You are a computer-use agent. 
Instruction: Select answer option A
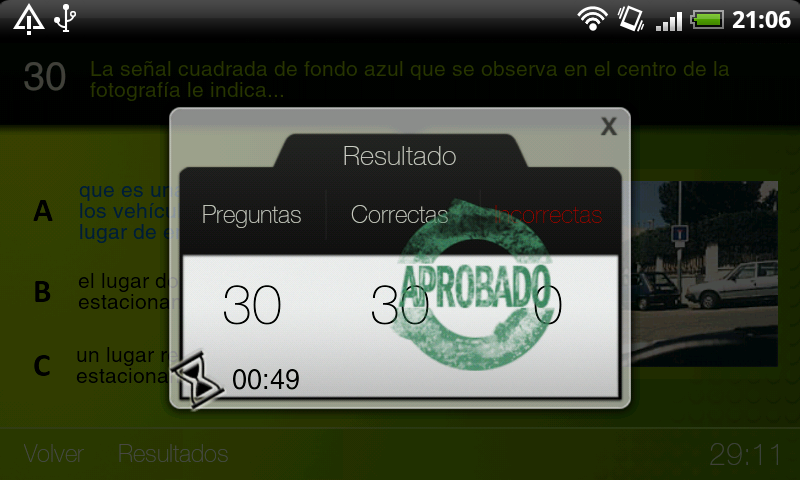coord(44,211)
